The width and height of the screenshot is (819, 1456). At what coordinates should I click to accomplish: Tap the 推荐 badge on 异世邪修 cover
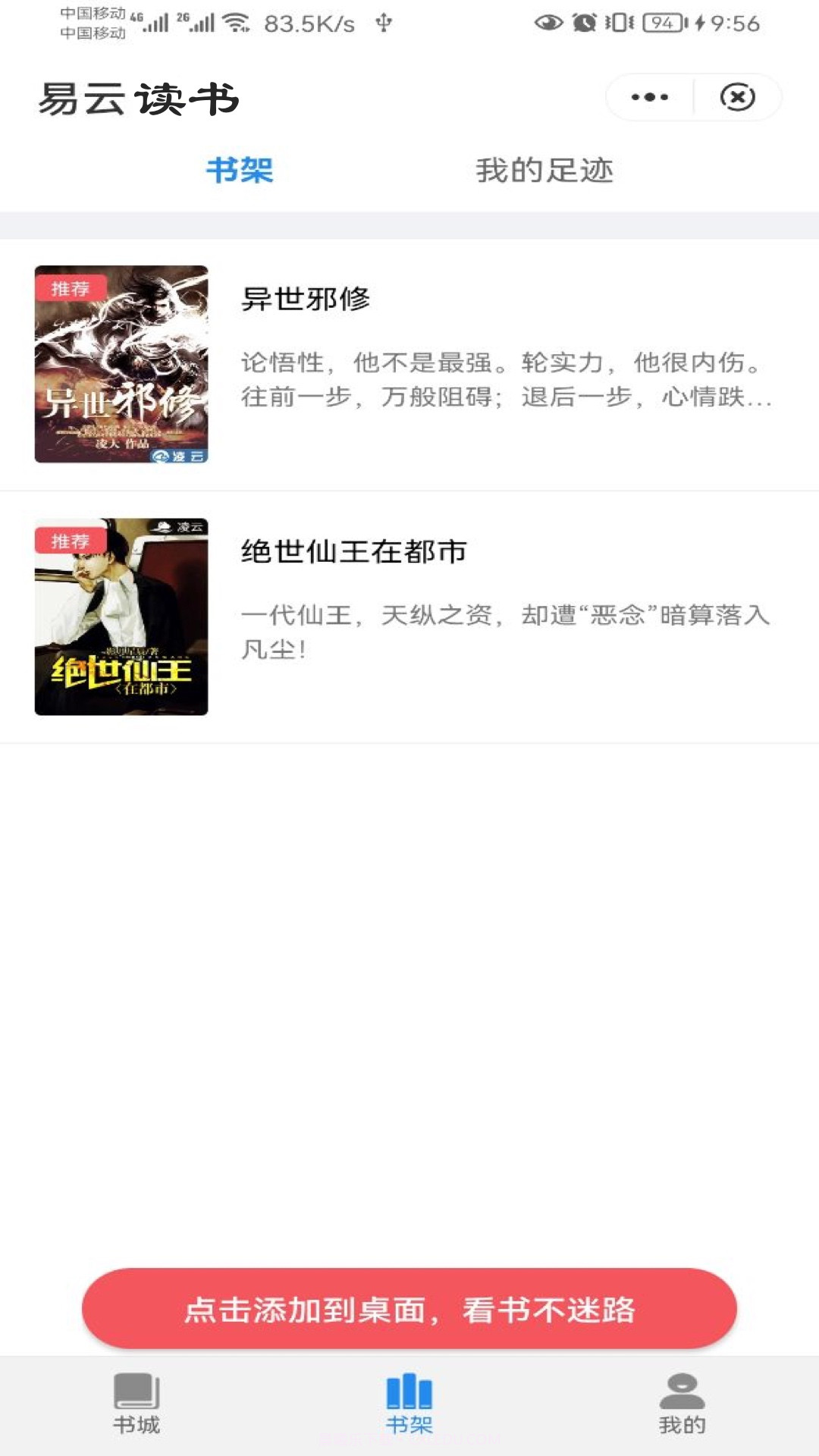tap(71, 288)
